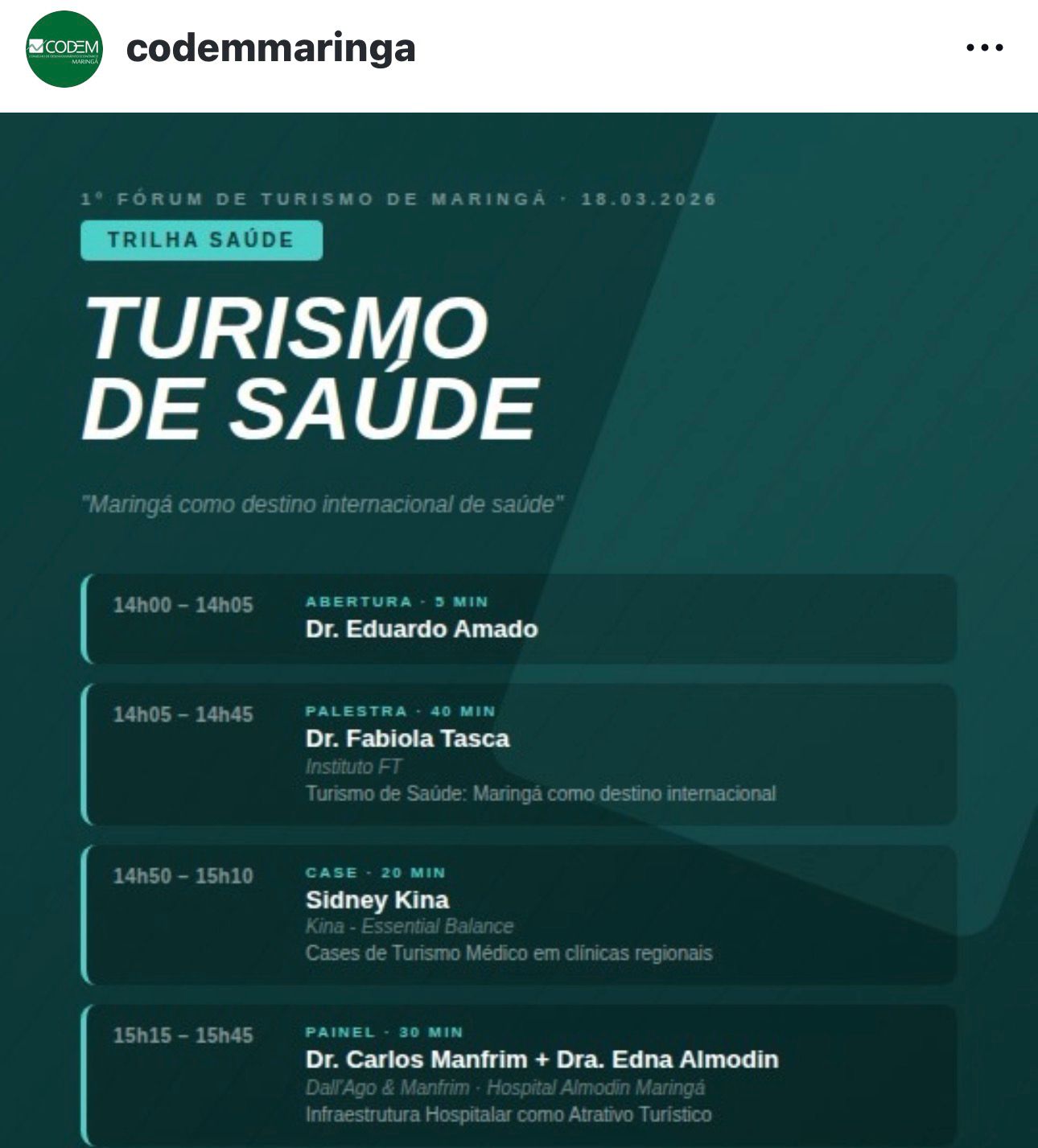Click the PALESTRA · 40 MIN label
The height and width of the screenshot is (1148, 1038).
399,711
